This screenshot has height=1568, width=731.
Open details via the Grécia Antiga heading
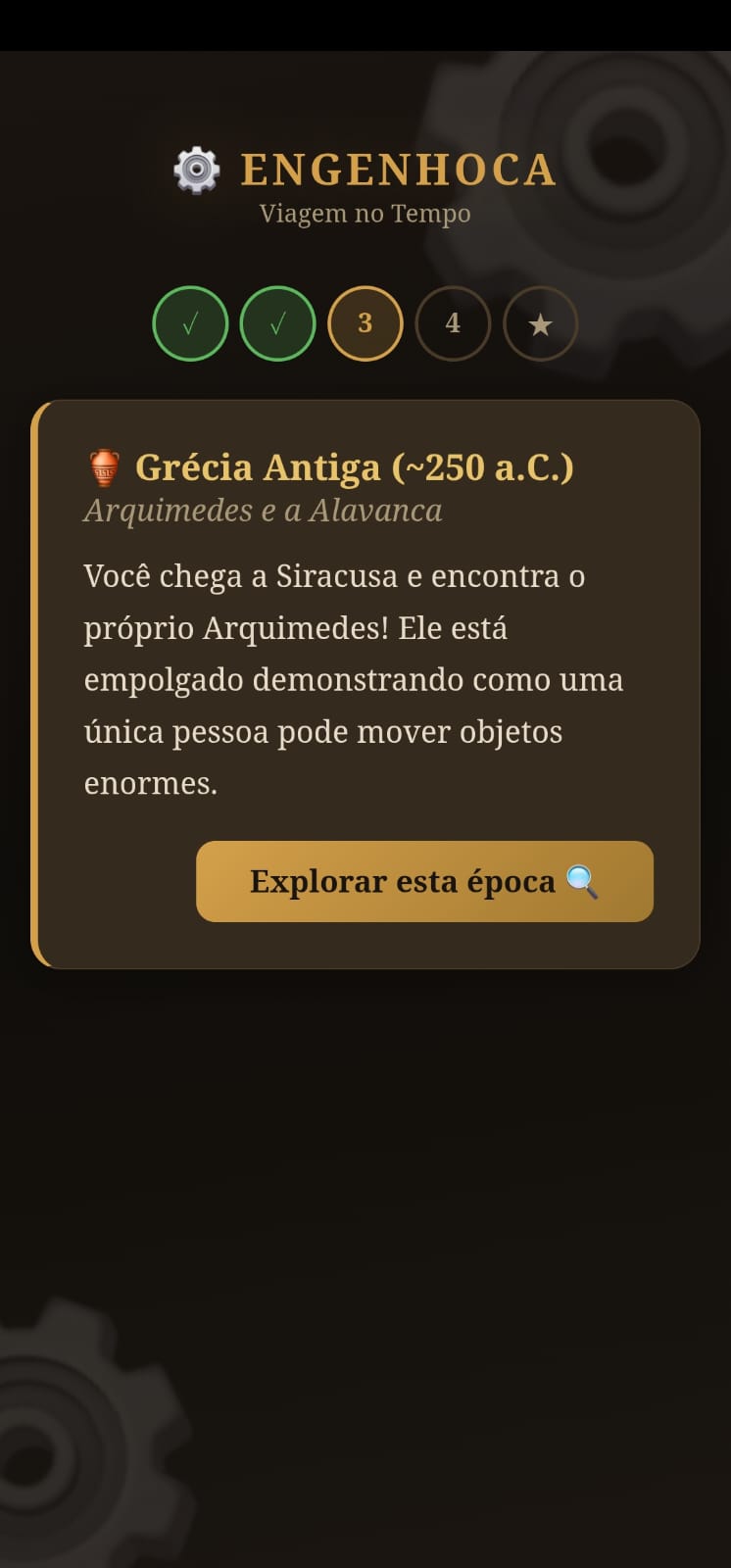(x=357, y=467)
